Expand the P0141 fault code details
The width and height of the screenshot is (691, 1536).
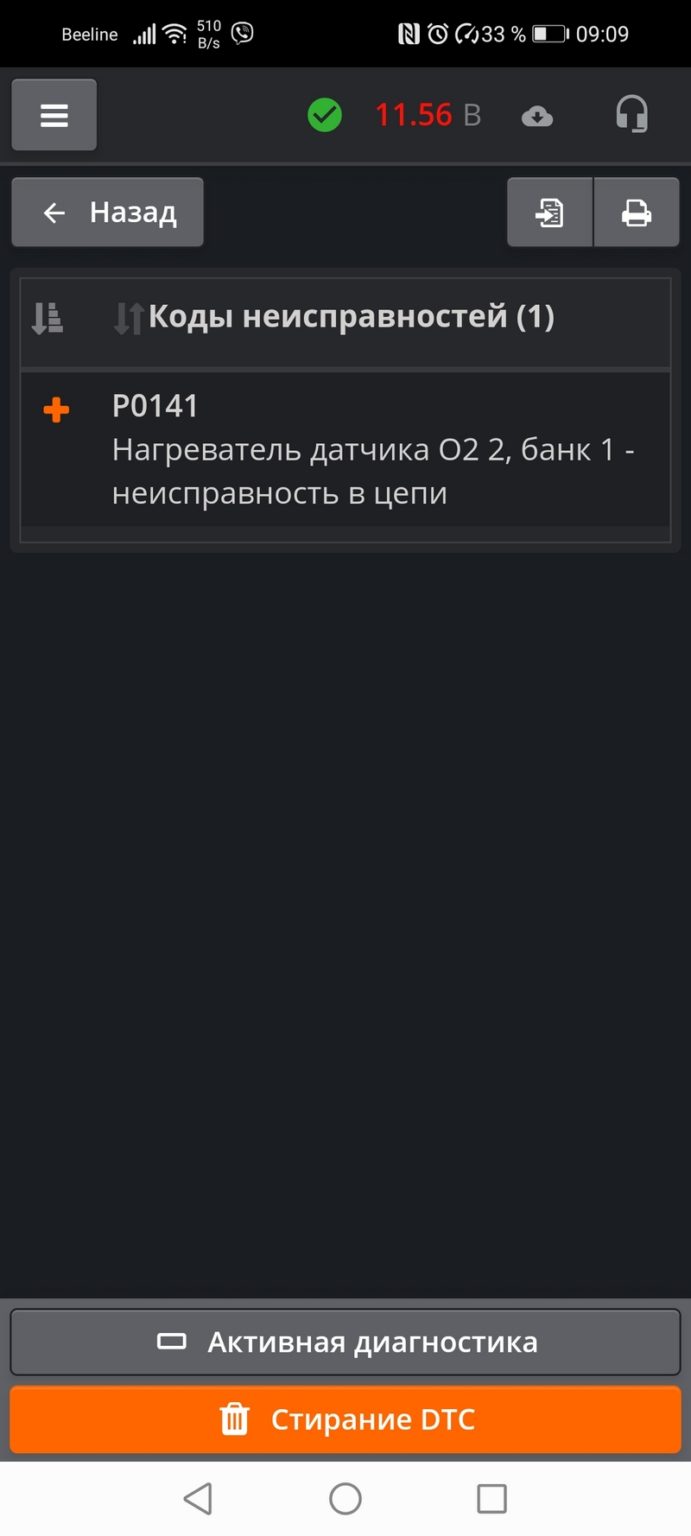[x=57, y=410]
